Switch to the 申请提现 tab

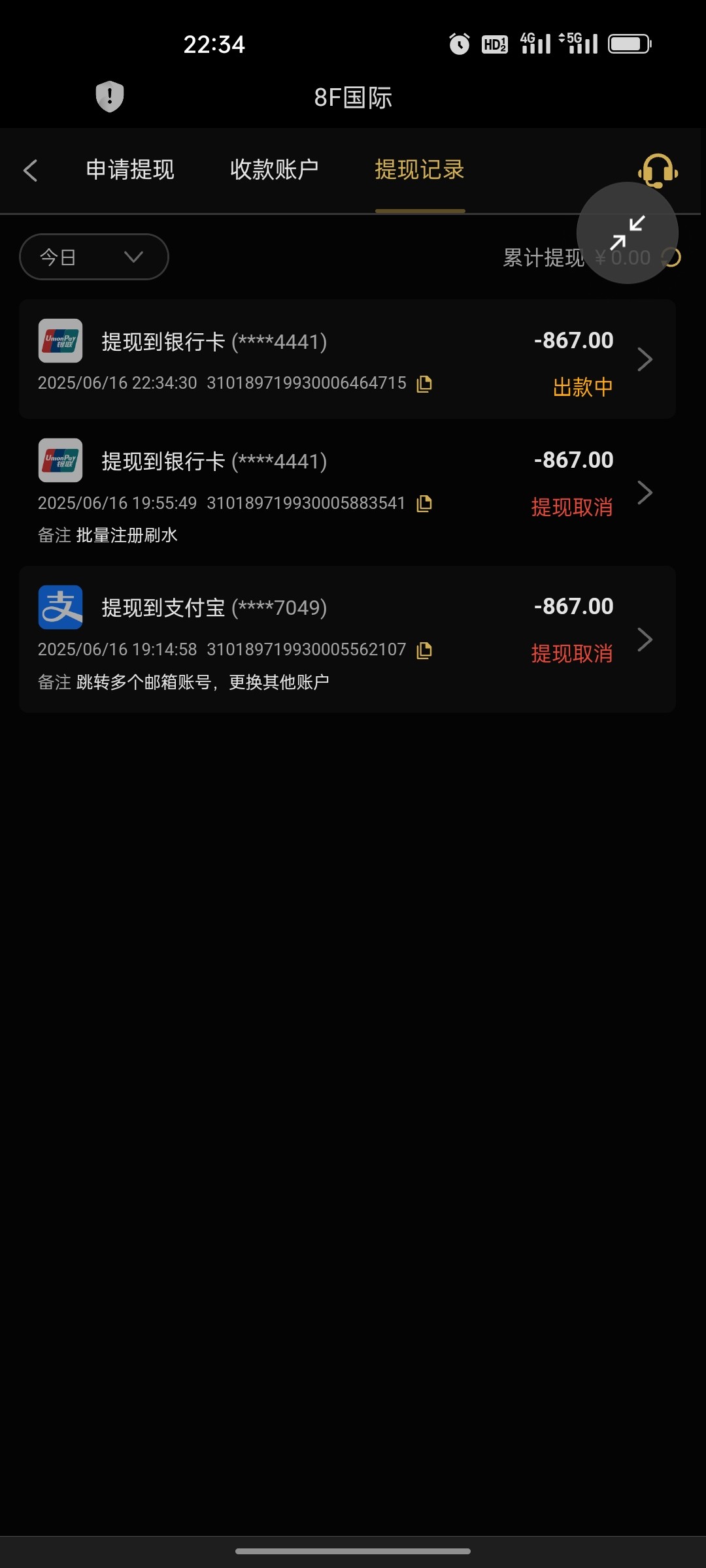(x=130, y=170)
